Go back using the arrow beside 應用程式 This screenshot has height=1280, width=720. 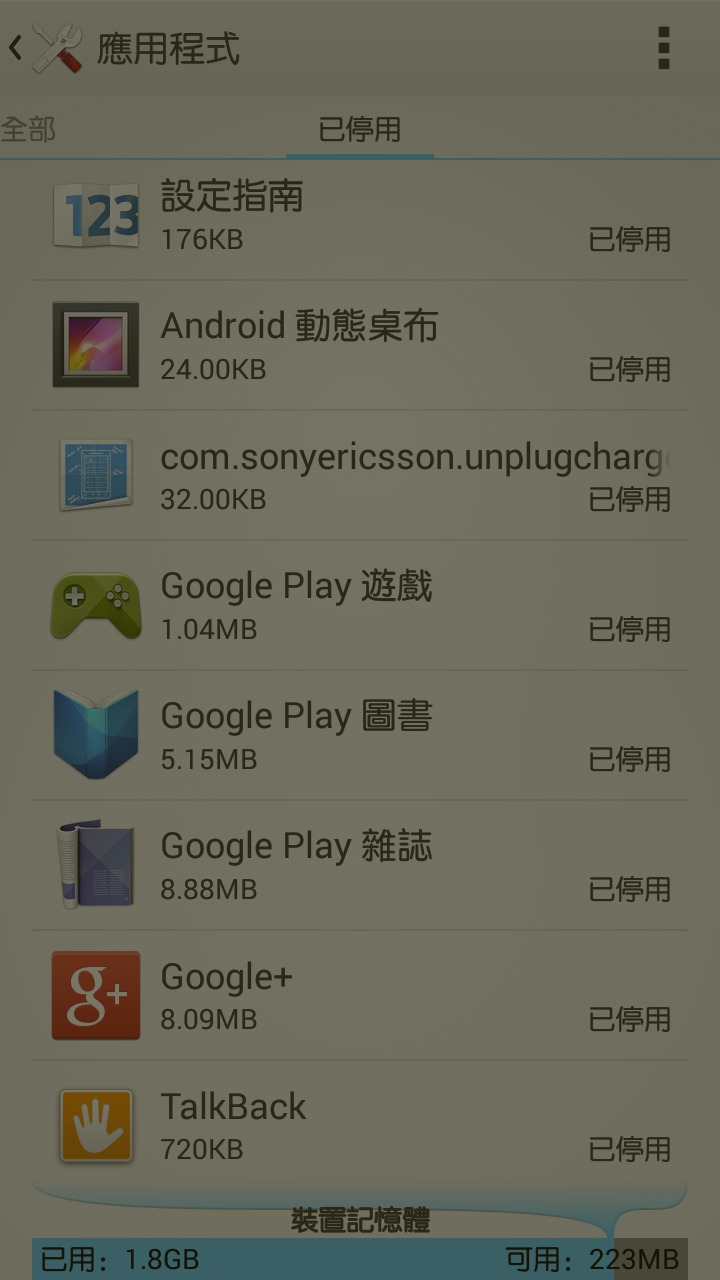pos(15,48)
